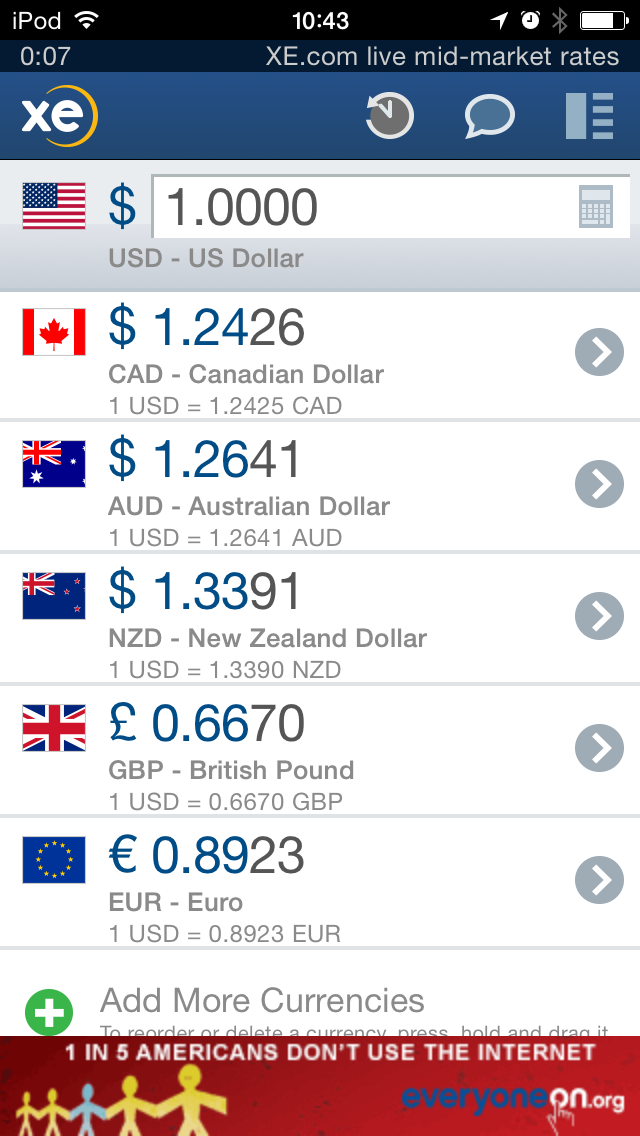Tap Add More Currencies
Image resolution: width=640 pixels, height=1136 pixels.
tap(262, 1002)
